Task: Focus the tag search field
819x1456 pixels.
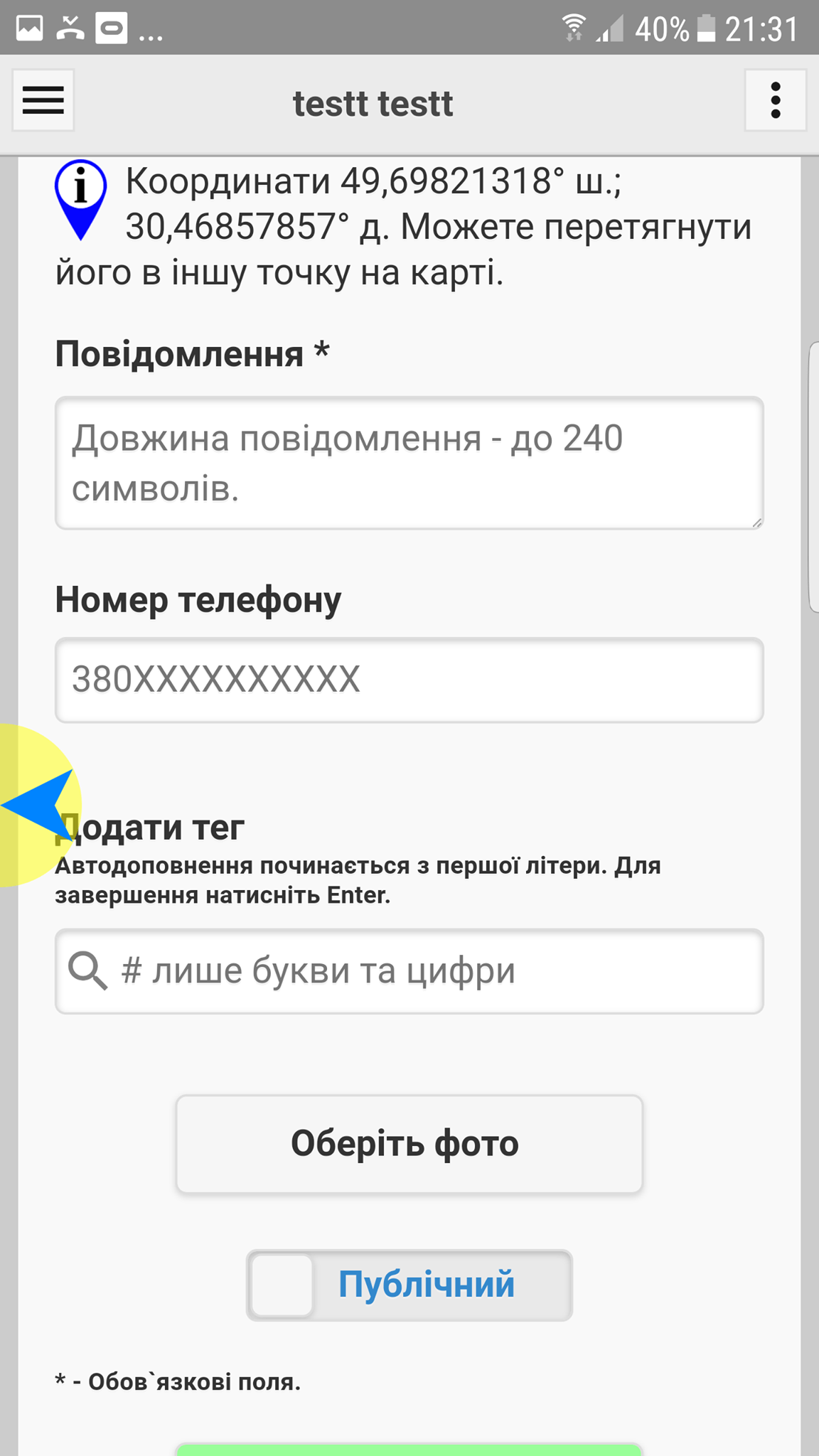Action: click(409, 971)
